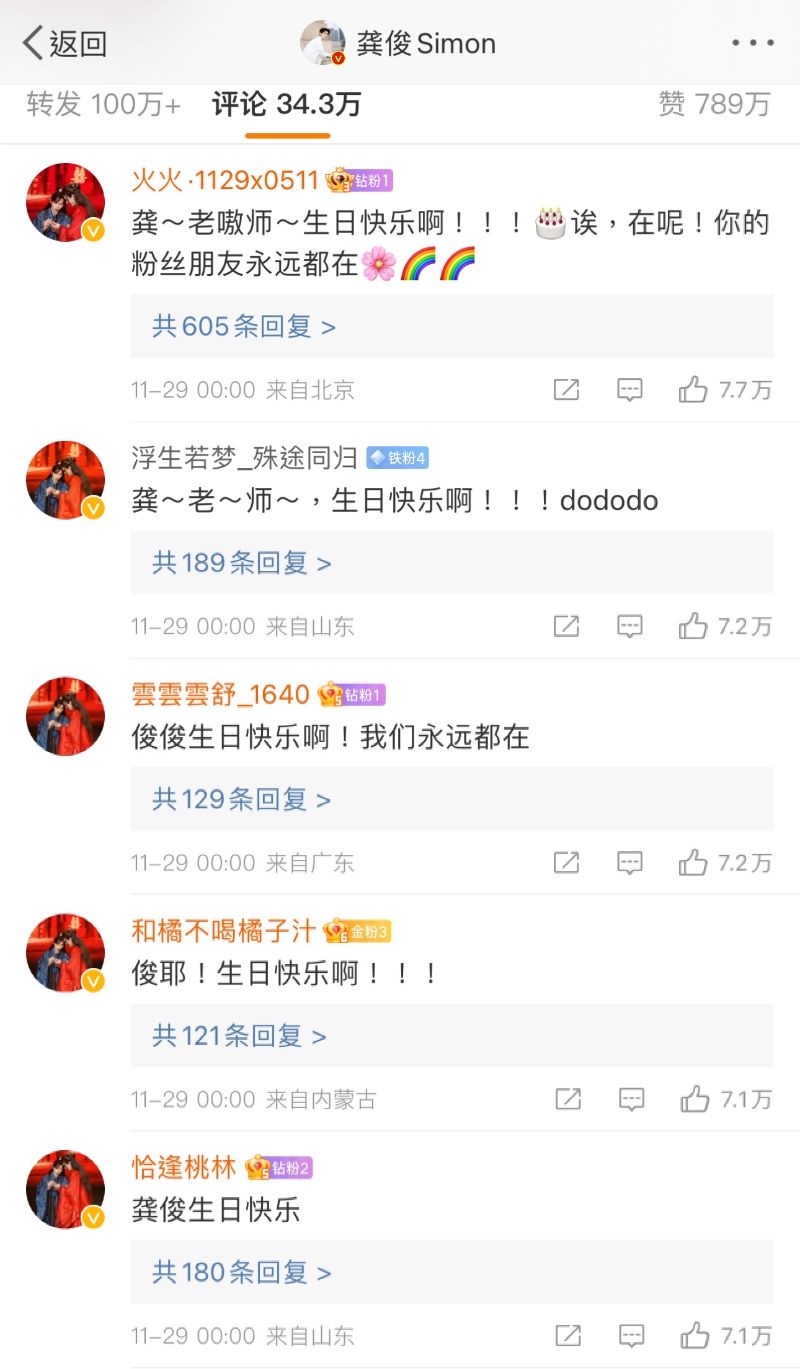Comment on 雲雲雲舒_1640's comment

[629, 863]
